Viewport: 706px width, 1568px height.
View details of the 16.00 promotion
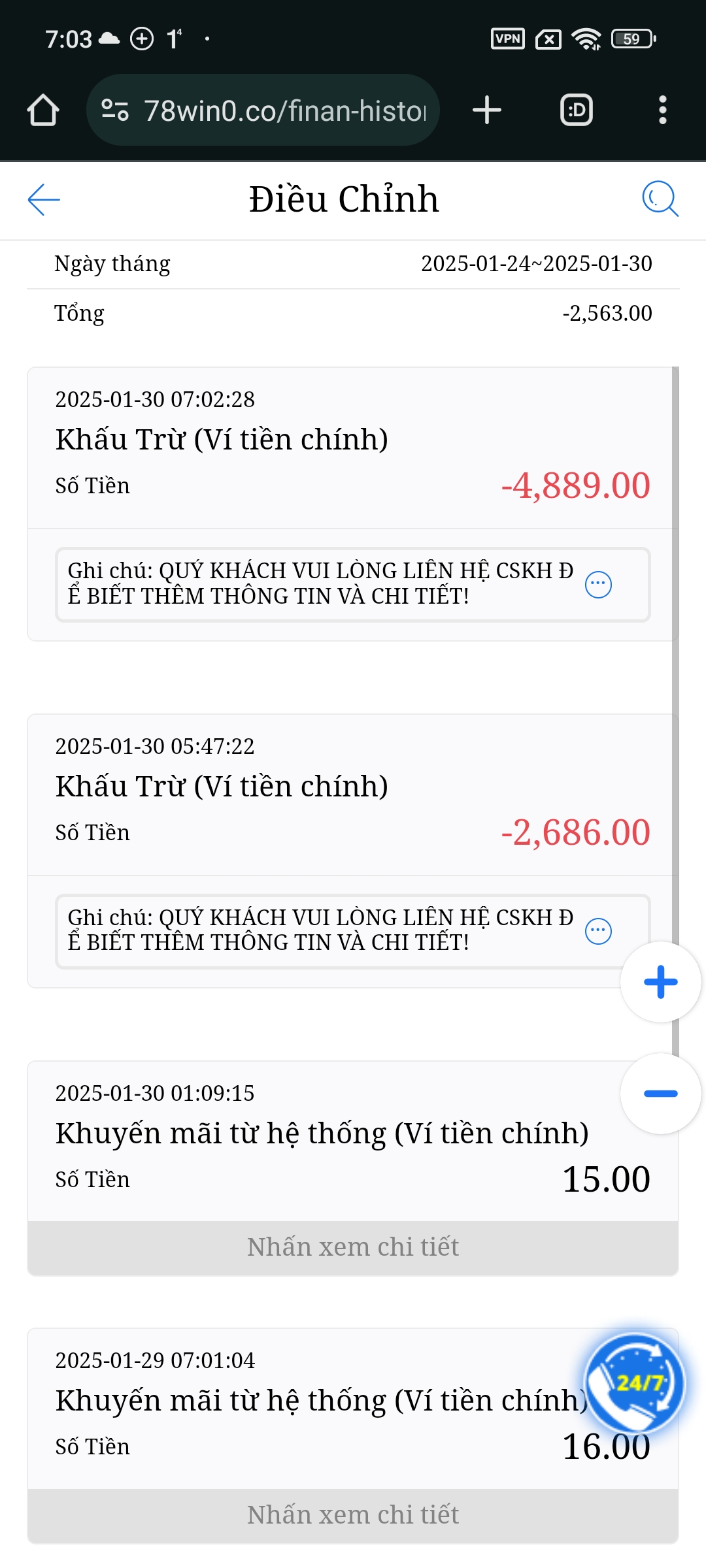[353, 1515]
